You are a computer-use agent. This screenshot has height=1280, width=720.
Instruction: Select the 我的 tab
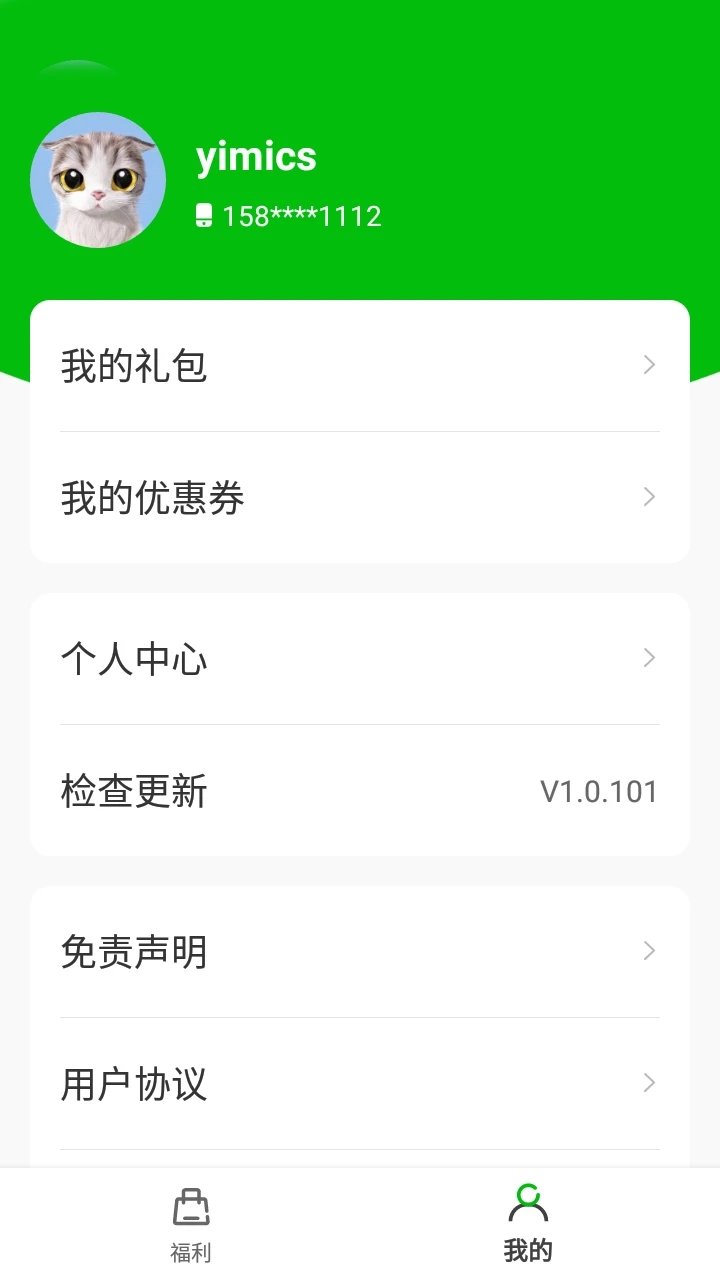[528, 1225]
